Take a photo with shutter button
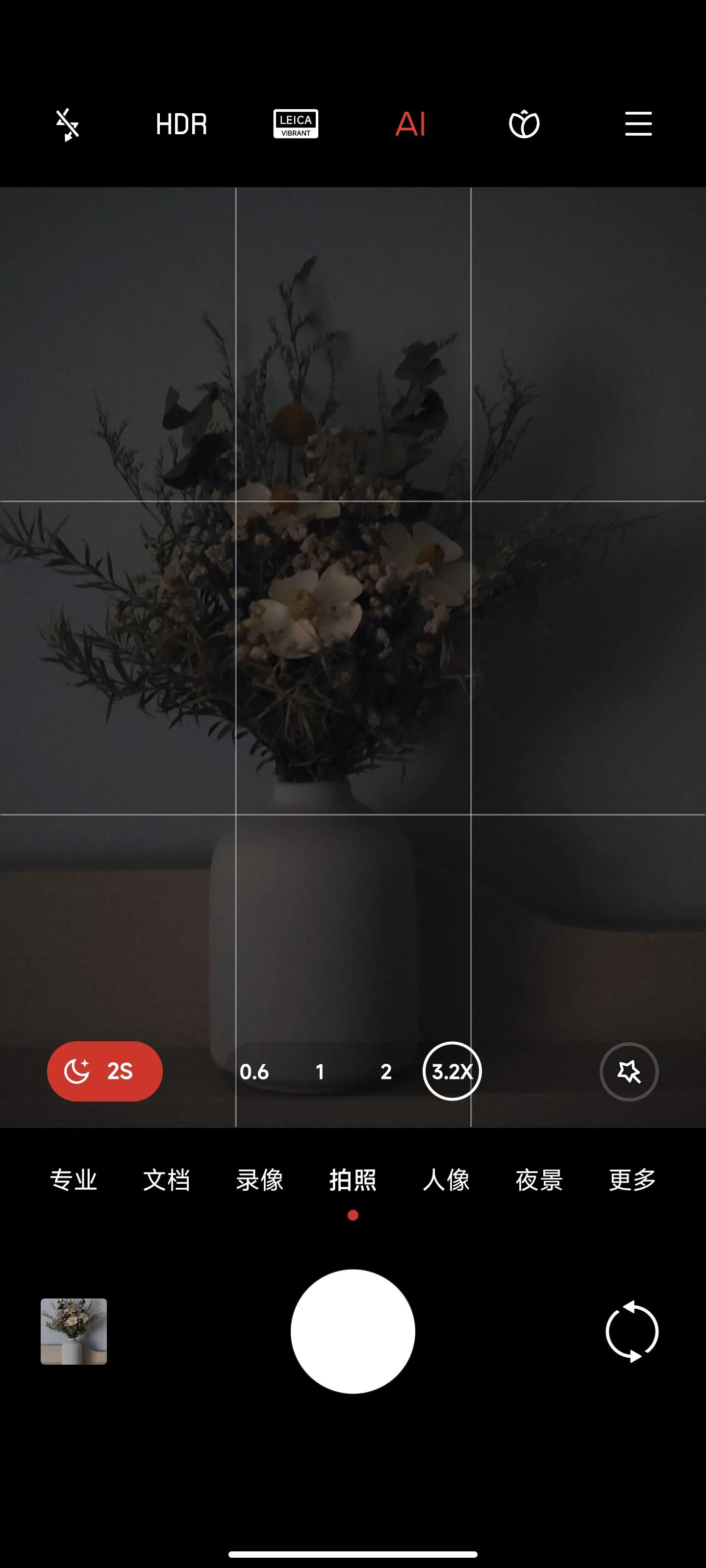Screen dimensions: 706x1568 tap(353, 1331)
